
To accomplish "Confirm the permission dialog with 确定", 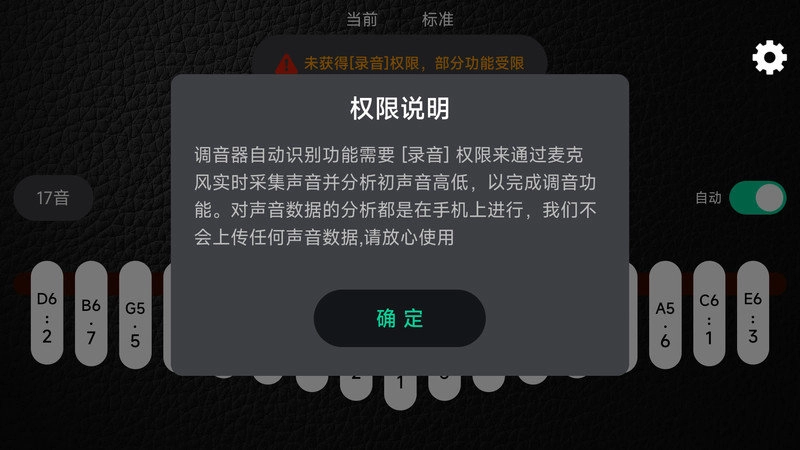I will 399,319.
